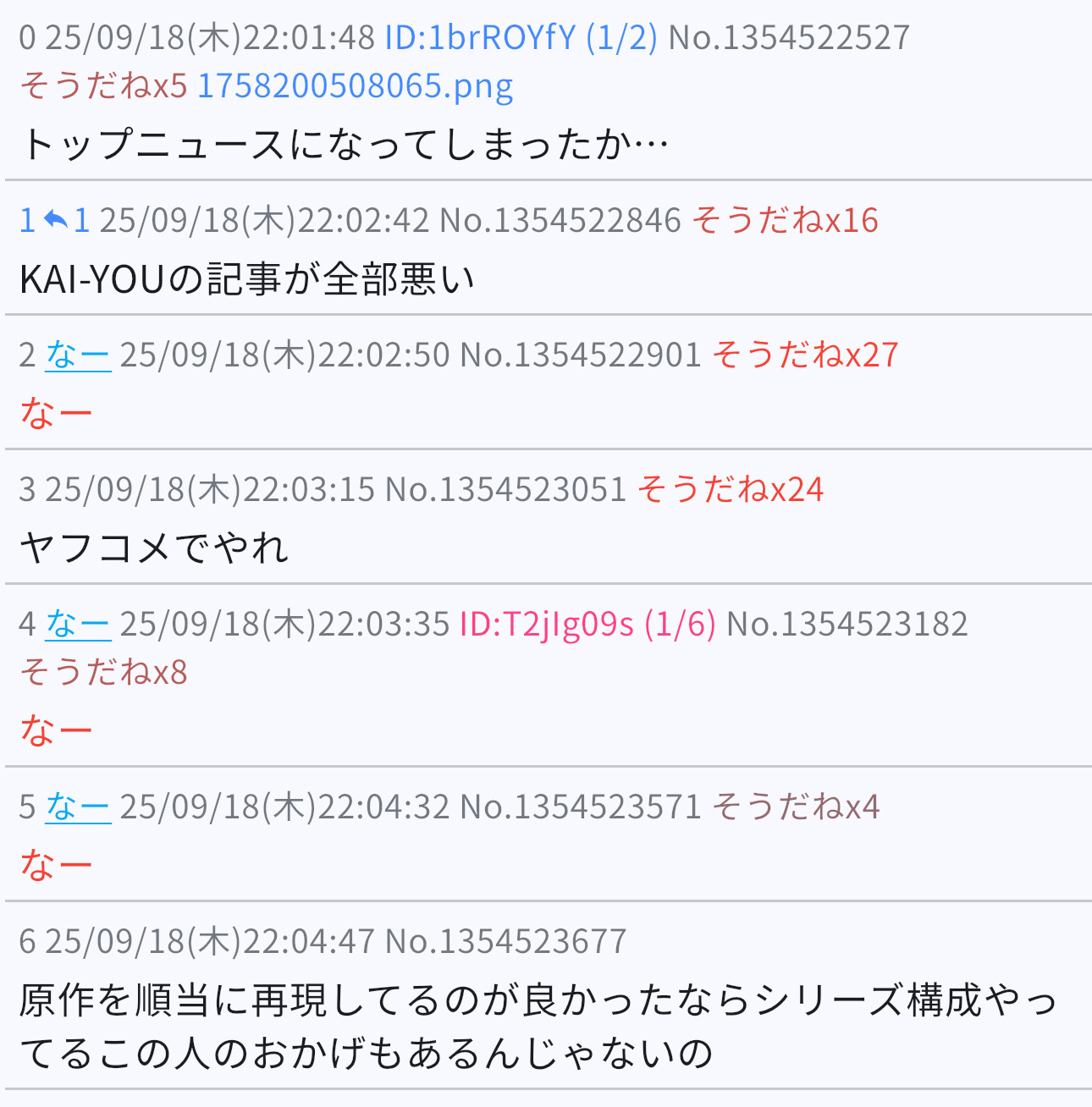This screenshot has height=1107, width=1092.
Task: Show replies via the reply arrow on post 1
Action: click(x=58, y=221)
